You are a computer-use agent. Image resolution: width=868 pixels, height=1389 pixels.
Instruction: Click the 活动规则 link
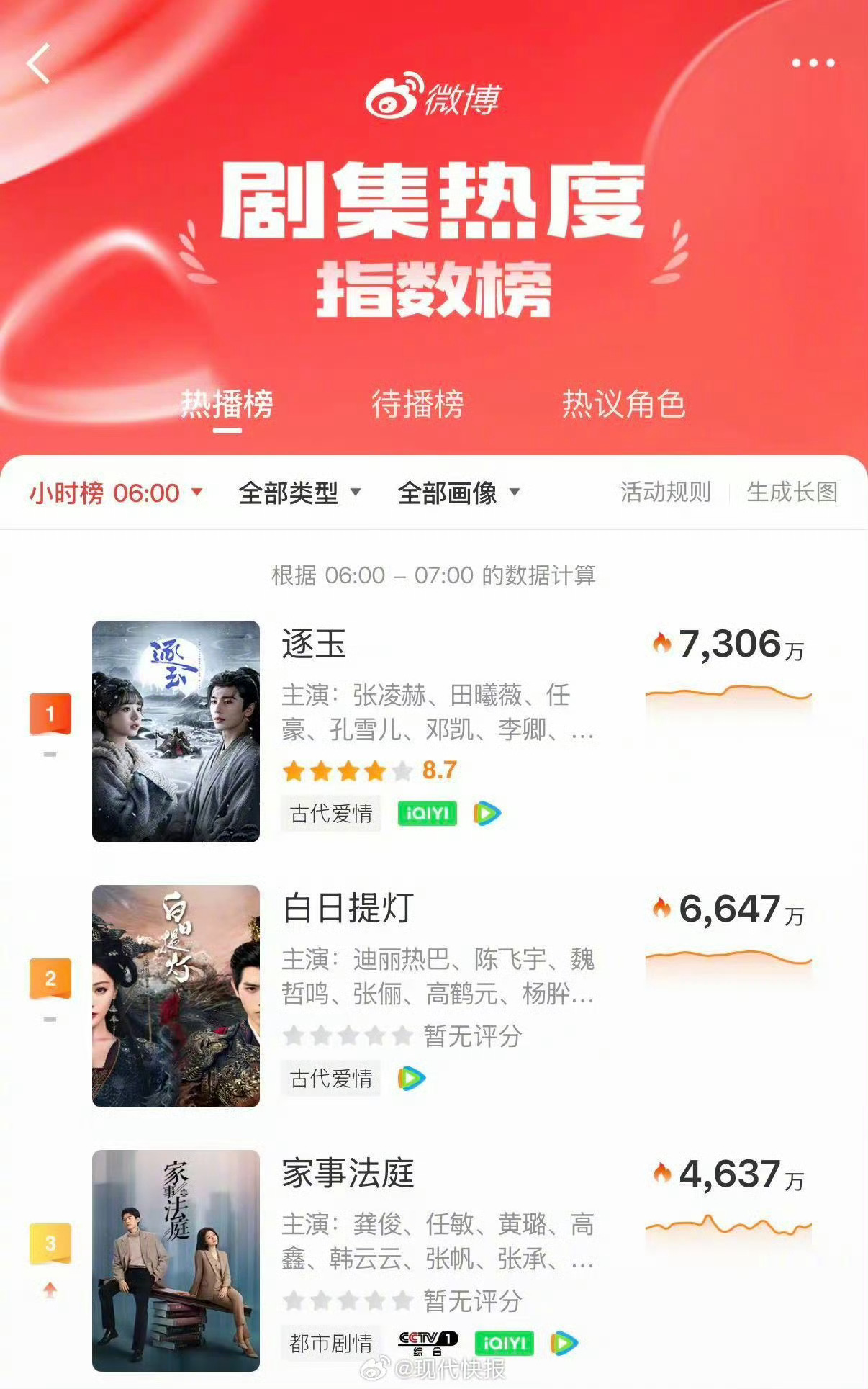[x=666, y=493]
